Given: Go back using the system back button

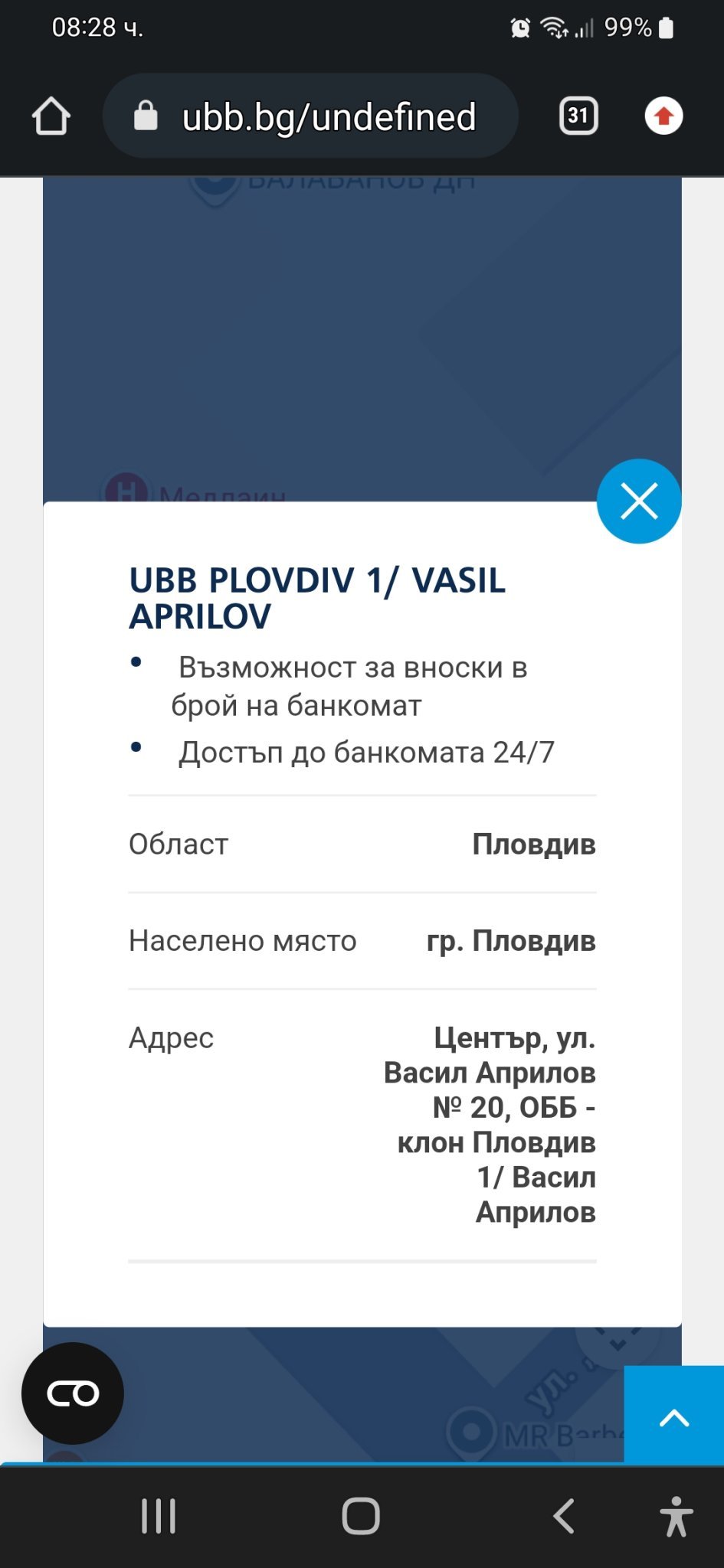Looking at the screenshot, I should (x=564, y=1516).
